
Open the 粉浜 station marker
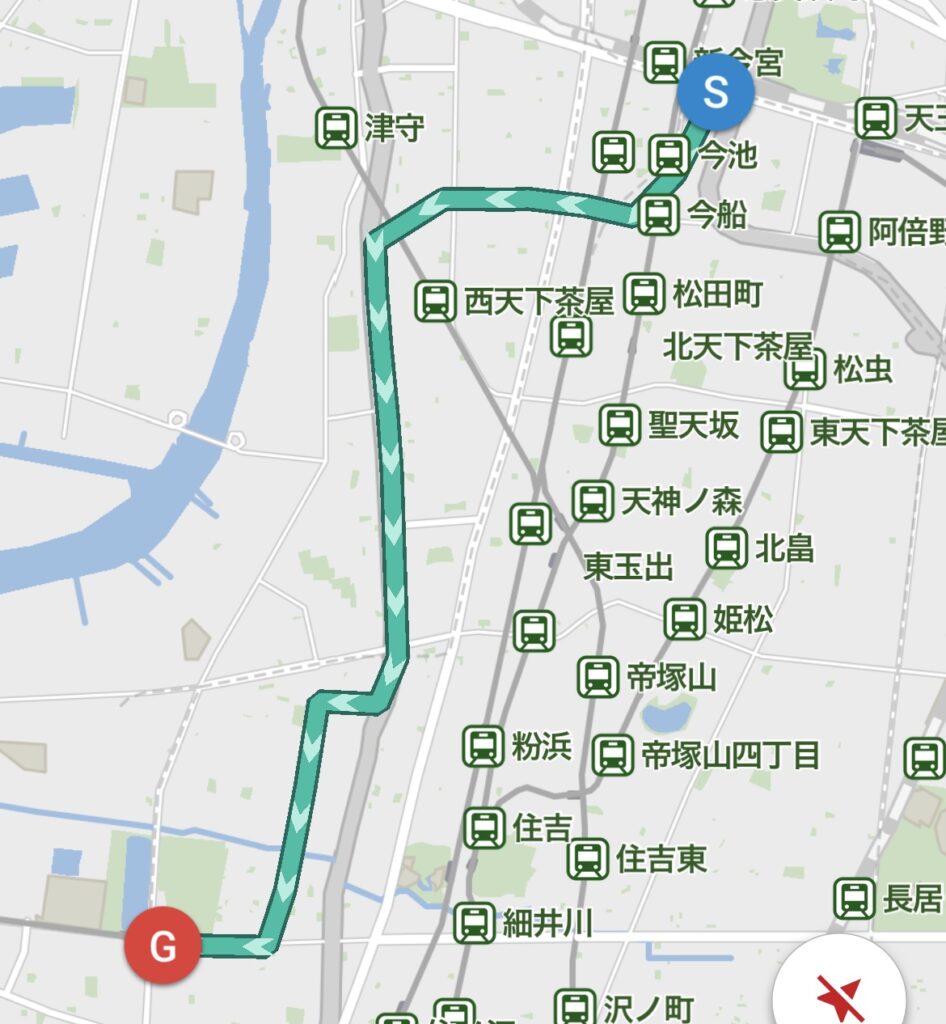click(x=483, y=746)
